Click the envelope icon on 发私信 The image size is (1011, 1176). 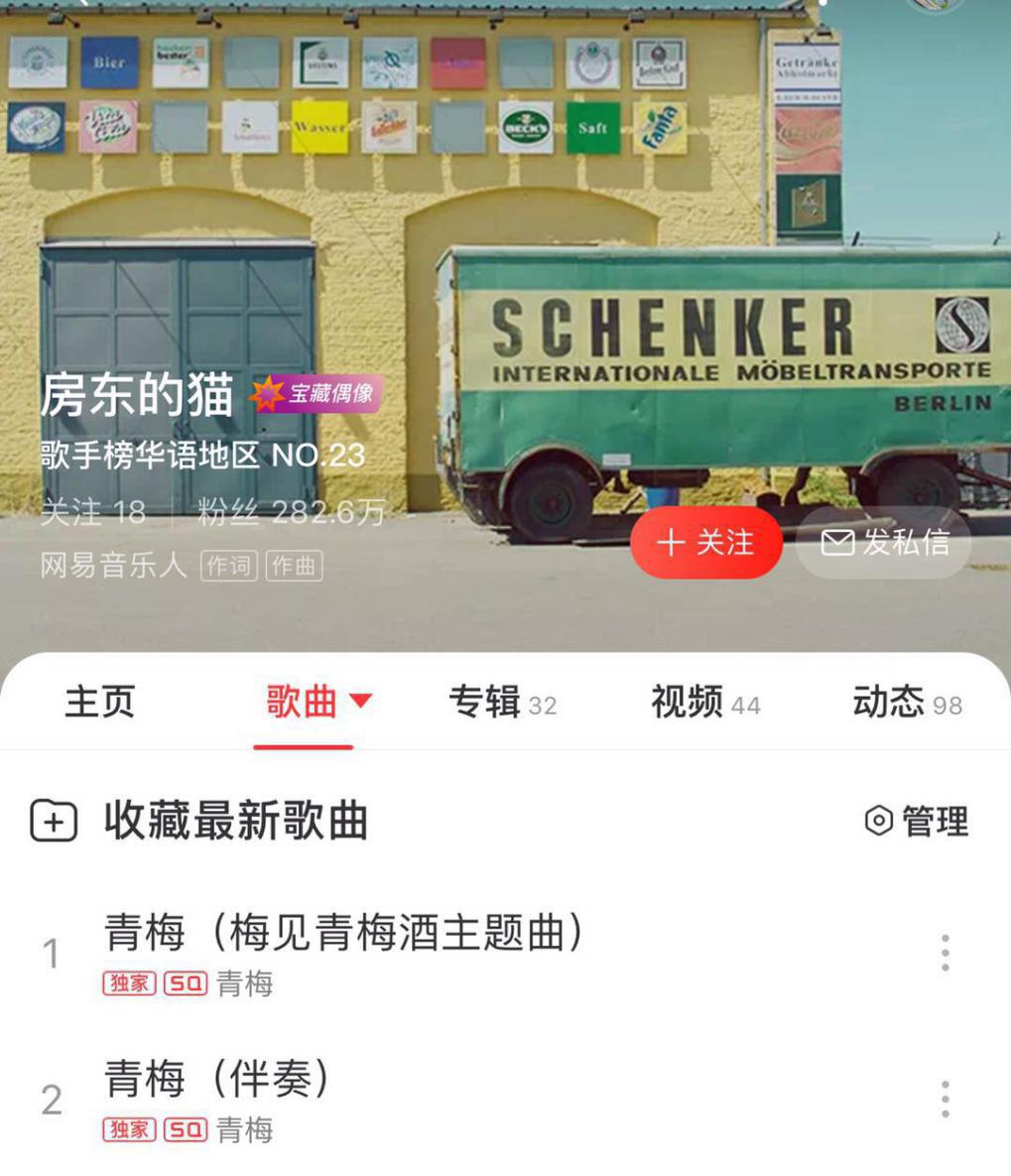838,542
